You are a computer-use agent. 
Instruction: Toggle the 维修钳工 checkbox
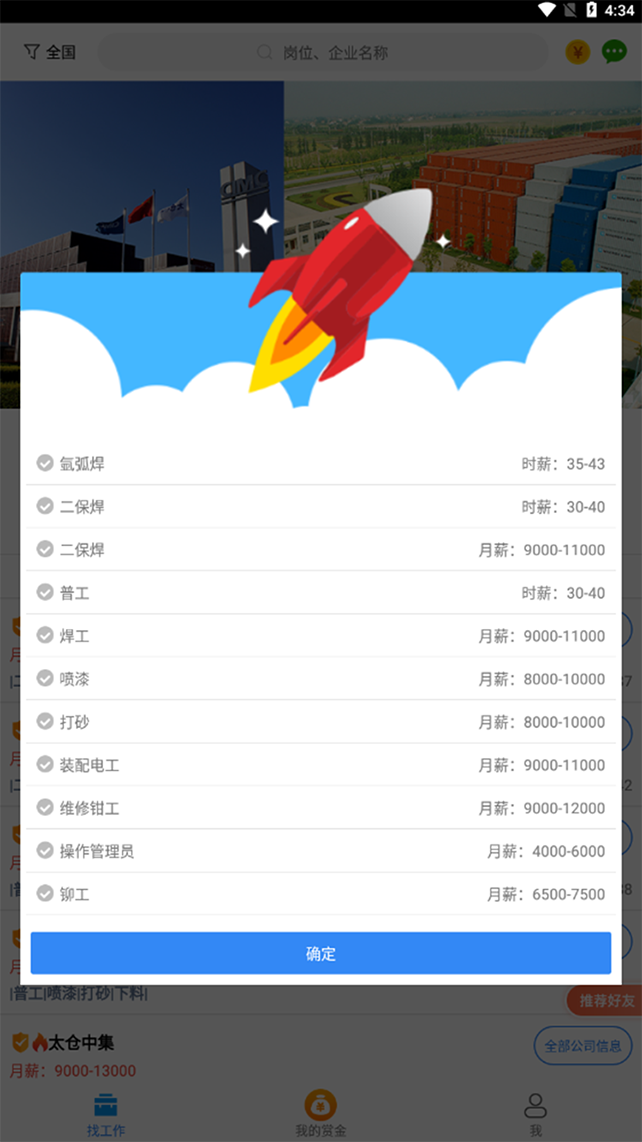45,807
